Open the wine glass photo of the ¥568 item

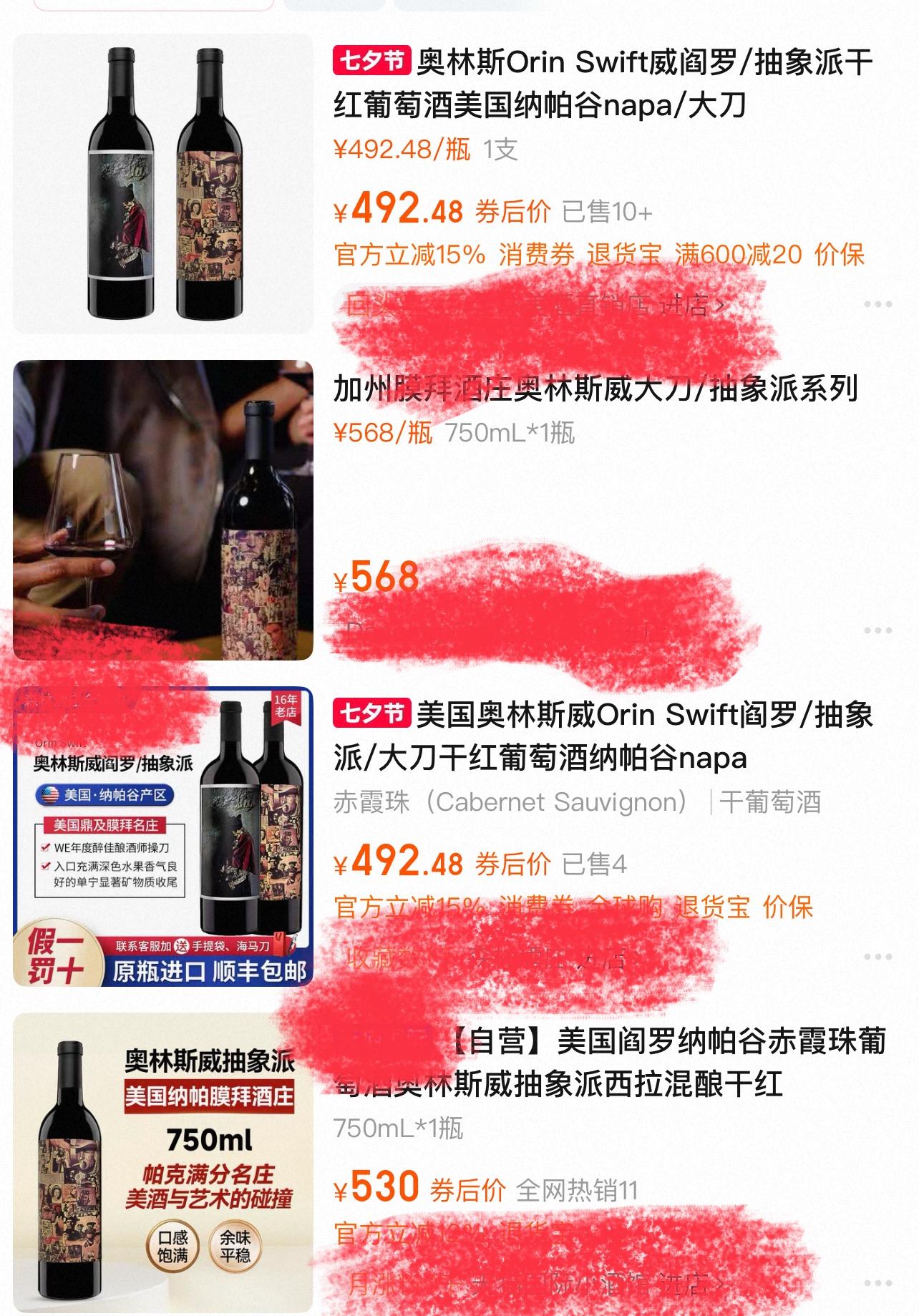163,510
